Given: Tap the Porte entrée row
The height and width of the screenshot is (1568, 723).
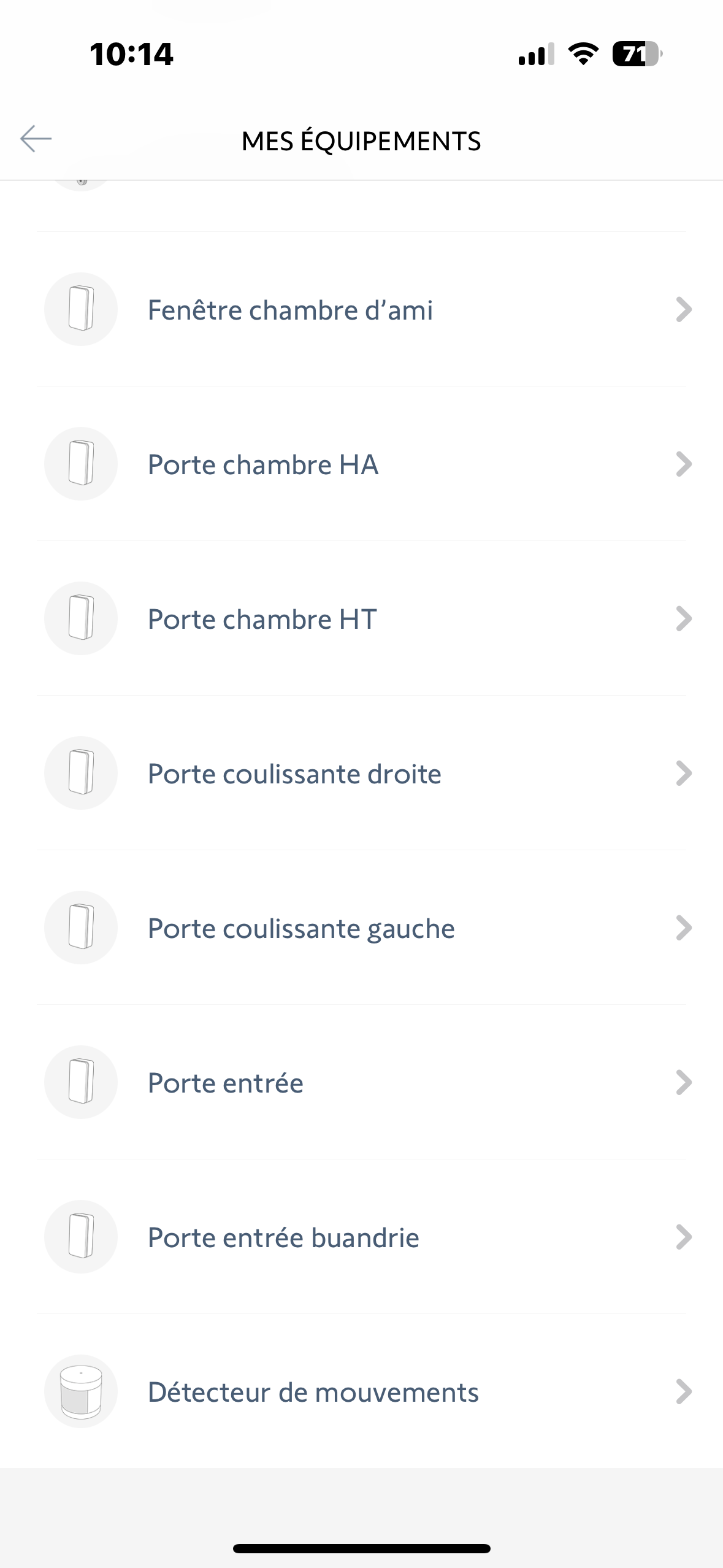Looking at the screenshot, I should click(361, 1083).
